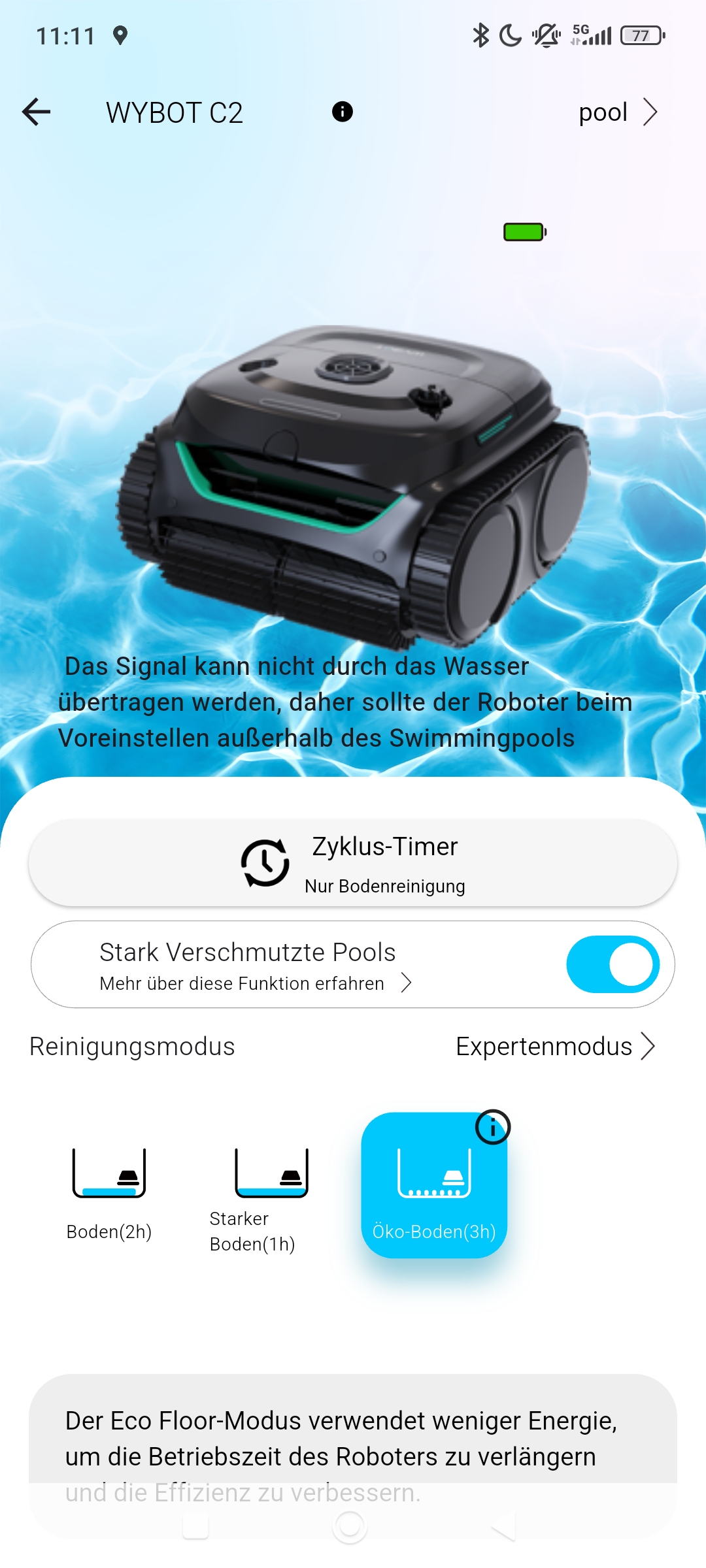Open Expertenmodus
Screen dimensions: 706x1568
tap(556, 1046)
